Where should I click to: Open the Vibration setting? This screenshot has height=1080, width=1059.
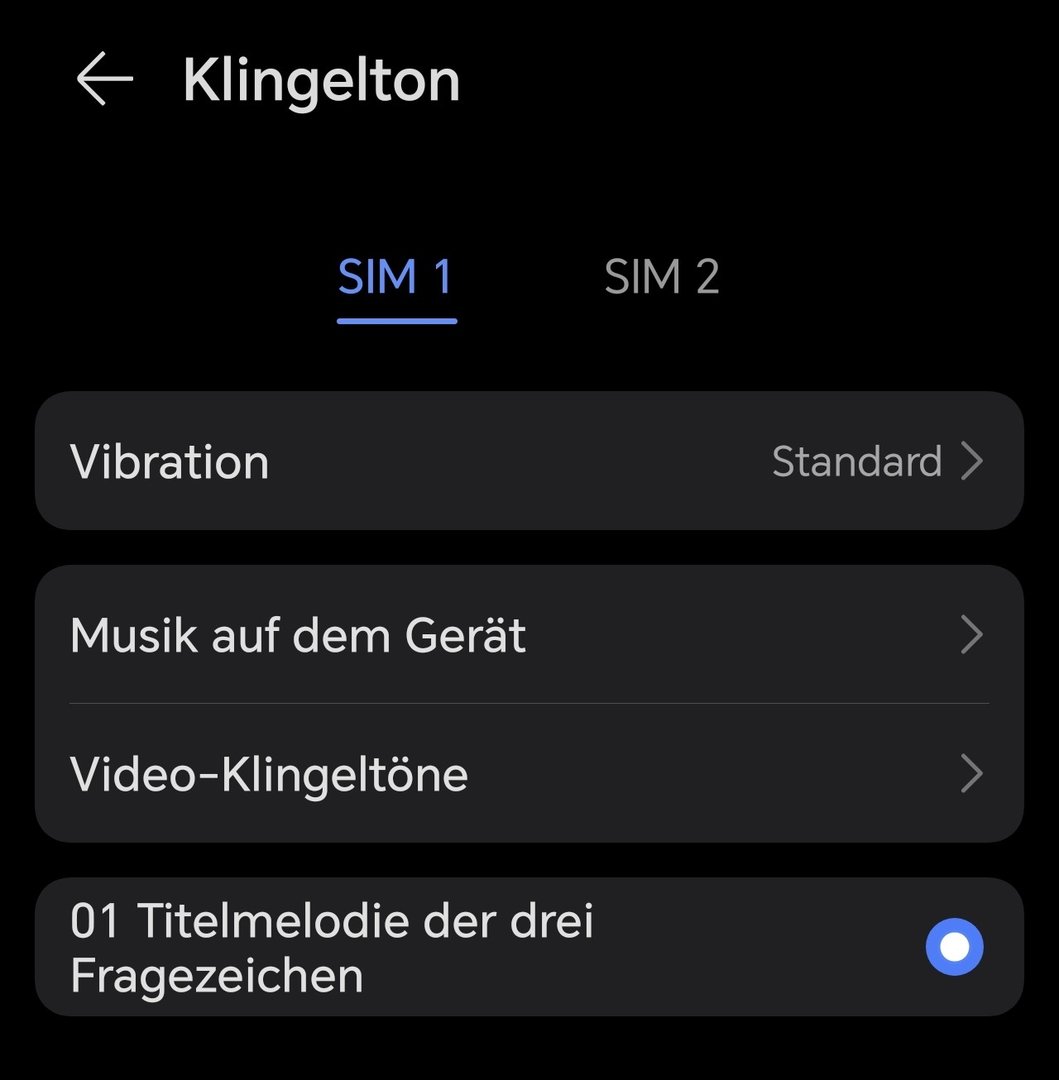pyautogui.click(x=529, y=461)
